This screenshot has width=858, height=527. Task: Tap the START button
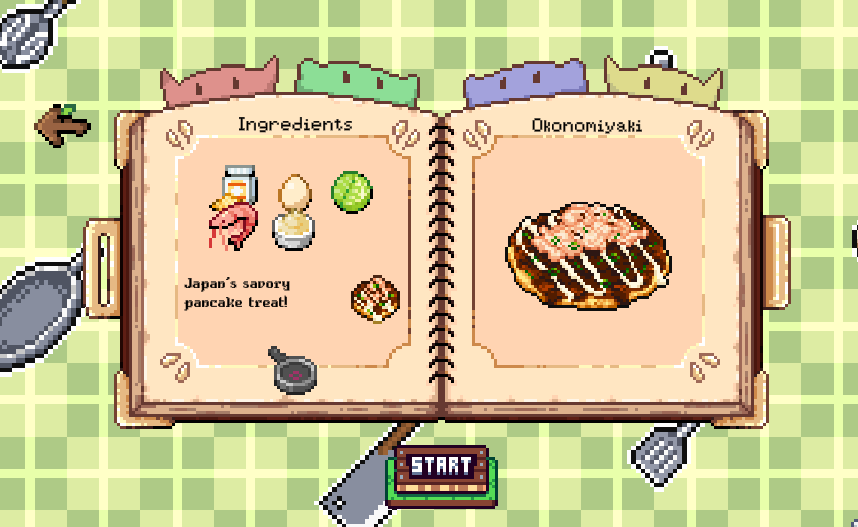pos(441,475)
